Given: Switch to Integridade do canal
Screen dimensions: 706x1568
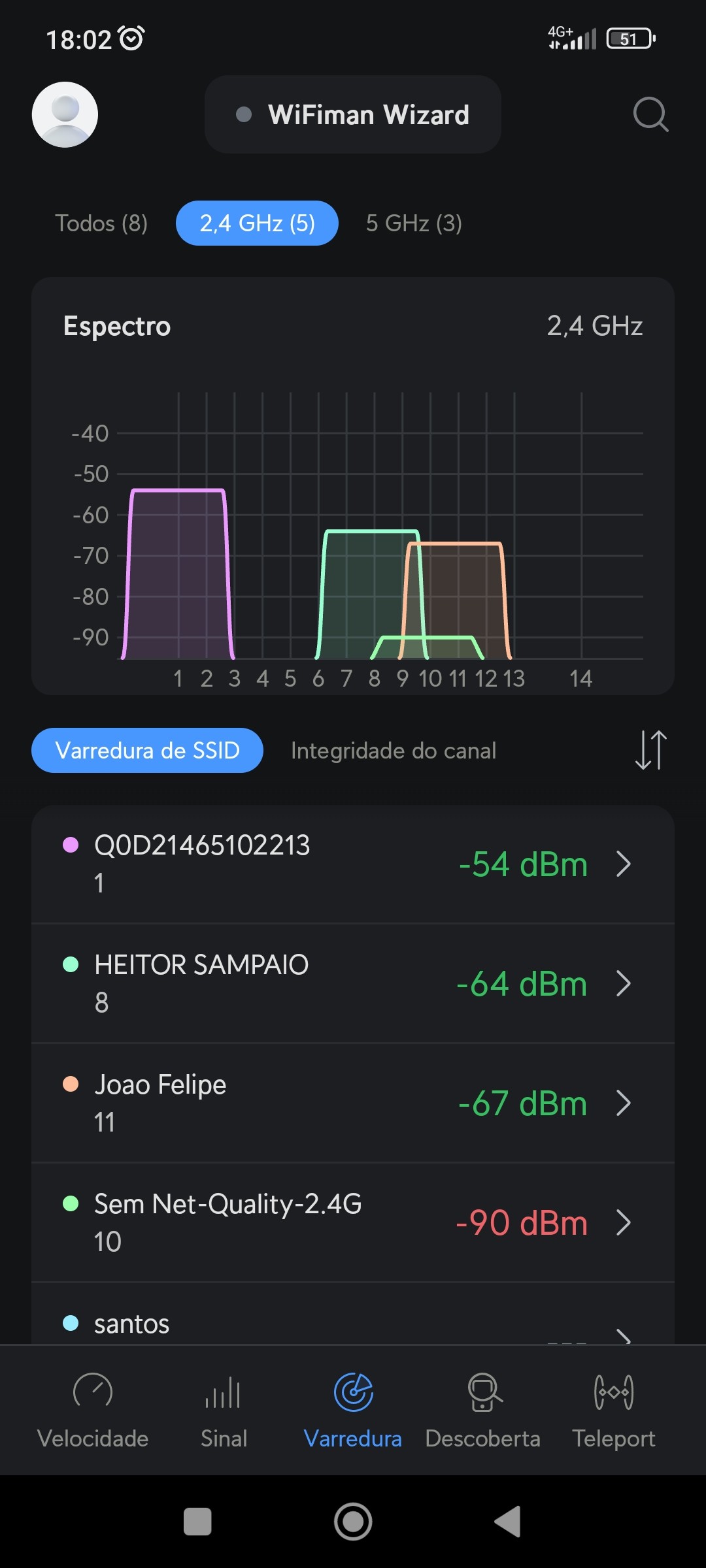Looking at the screenshot, I should 394,751.
